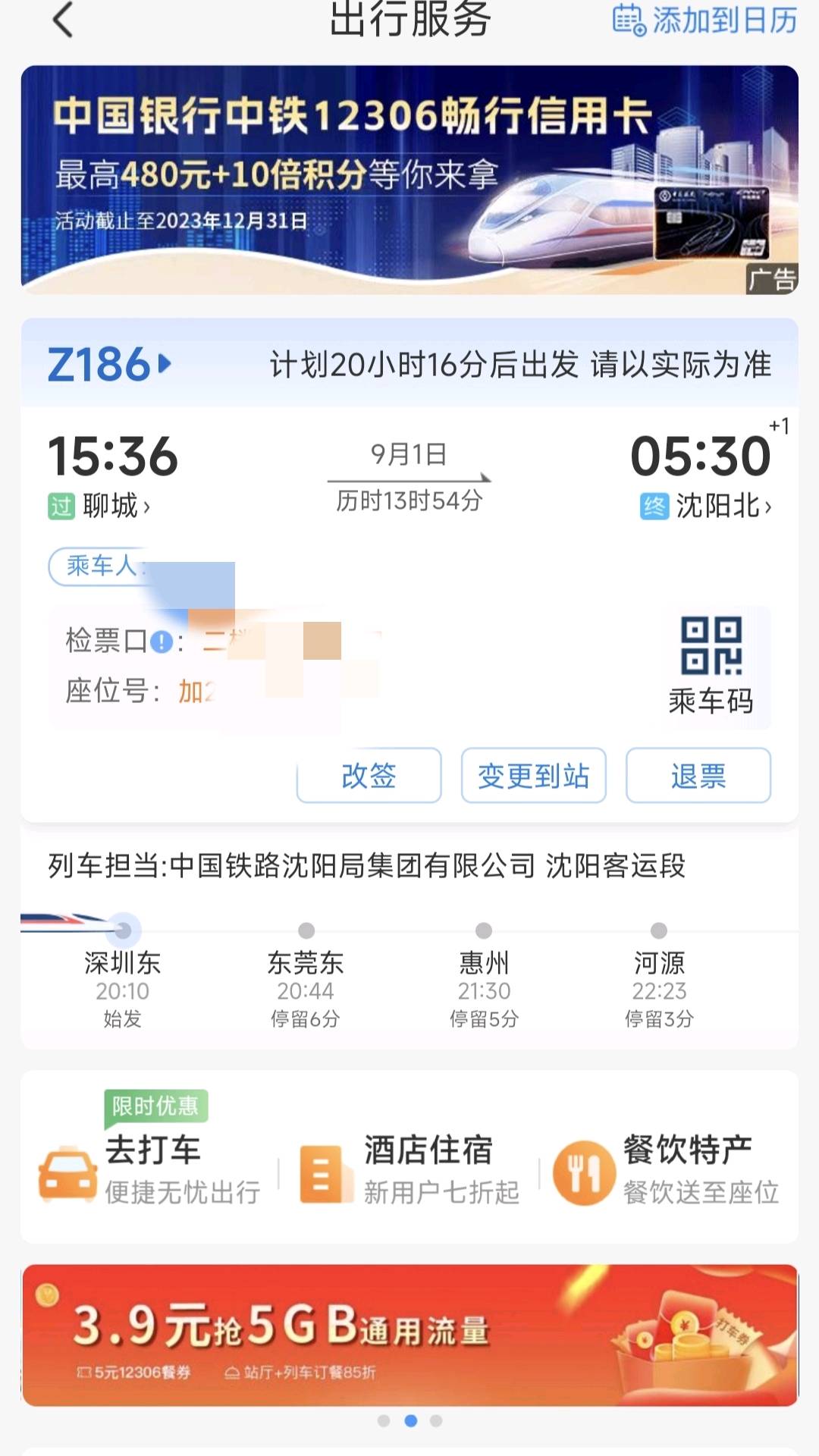The image size is (819, 1456).
Task: Open the 中国银行 12306 credit card ad banner
Action: coord(409,180)
